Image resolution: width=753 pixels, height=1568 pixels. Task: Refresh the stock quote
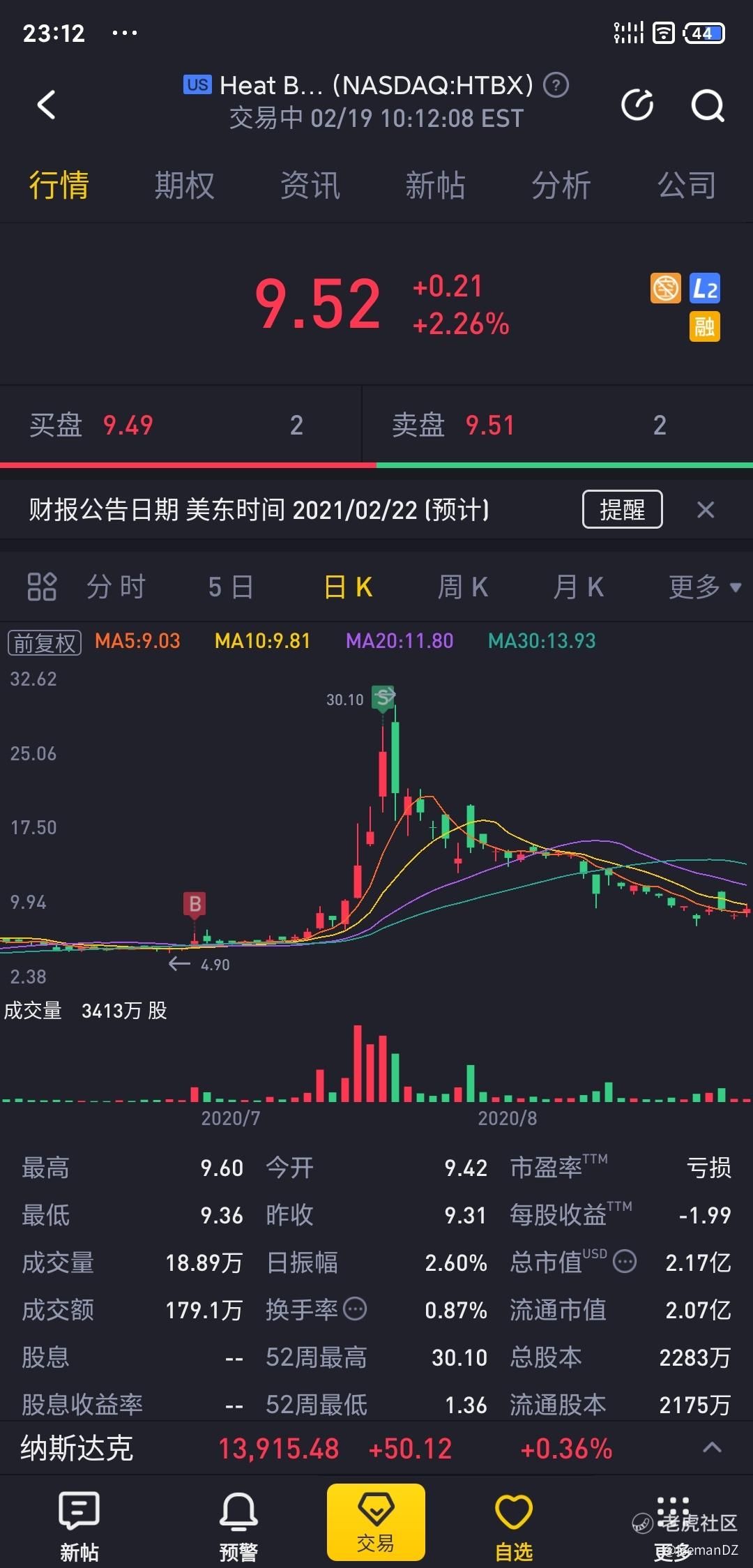coord(637,105)
